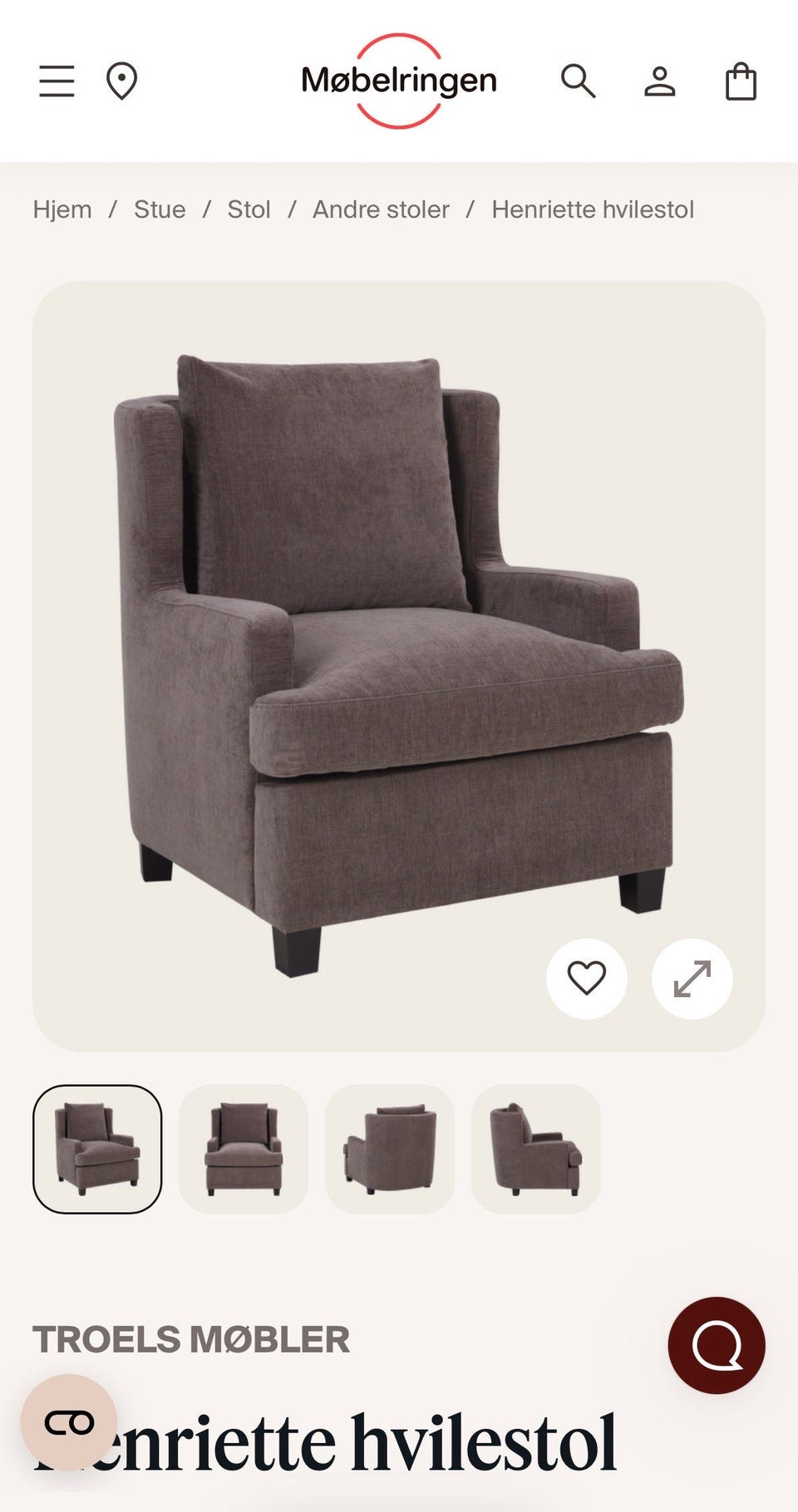
Task: Open Andre stoler breadcrumb
Action: [x=381, y=209]
